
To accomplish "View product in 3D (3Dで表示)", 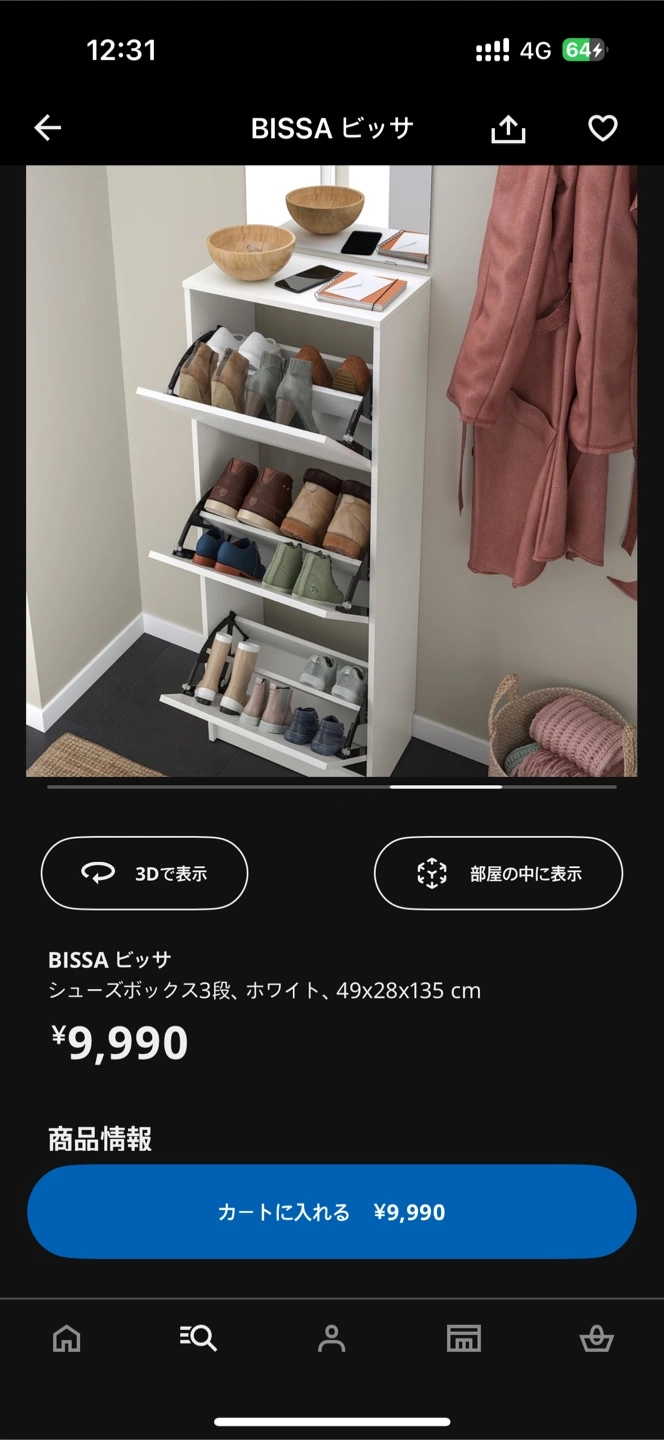I will pyautogui.click(x=144, y=873).
